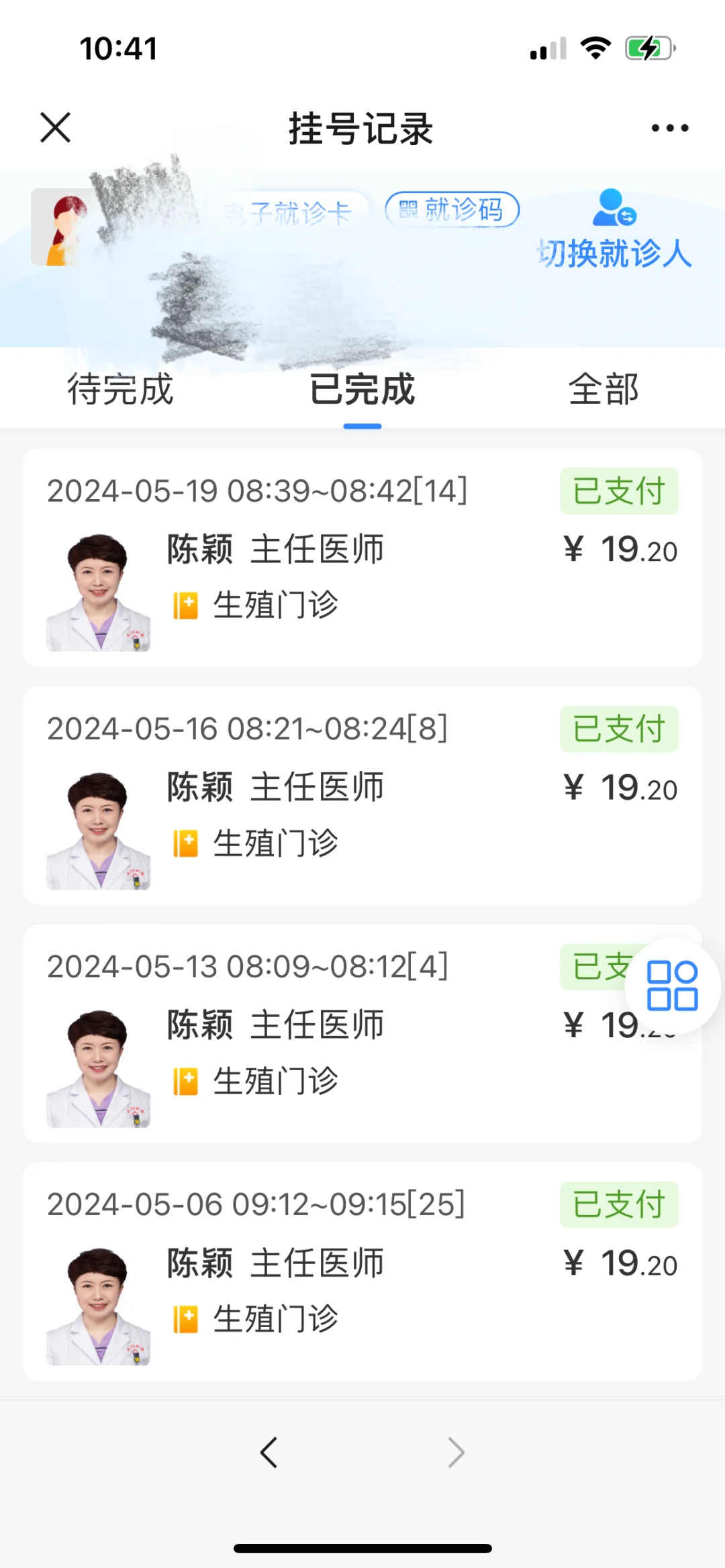The height and width of the screenshot is (1568, 725).
Task: Switch to the 待完成 tab
Action: click(x=121, y=390)
